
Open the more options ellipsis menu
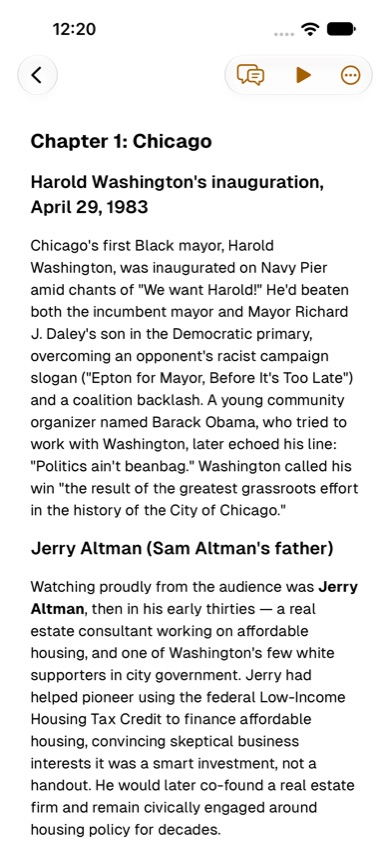coord(350,75)
